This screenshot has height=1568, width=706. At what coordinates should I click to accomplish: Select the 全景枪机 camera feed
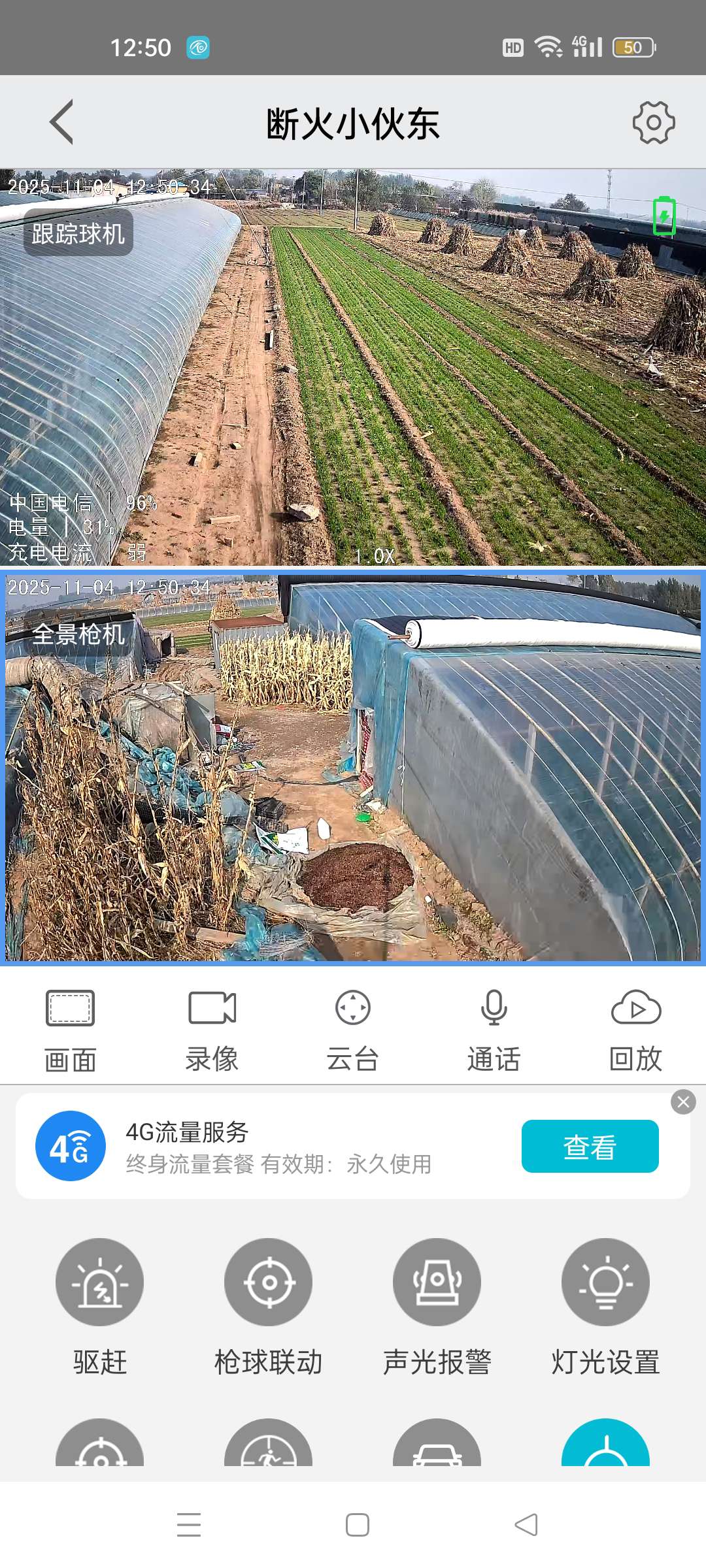pyautogui.click(x=353, y=767)
